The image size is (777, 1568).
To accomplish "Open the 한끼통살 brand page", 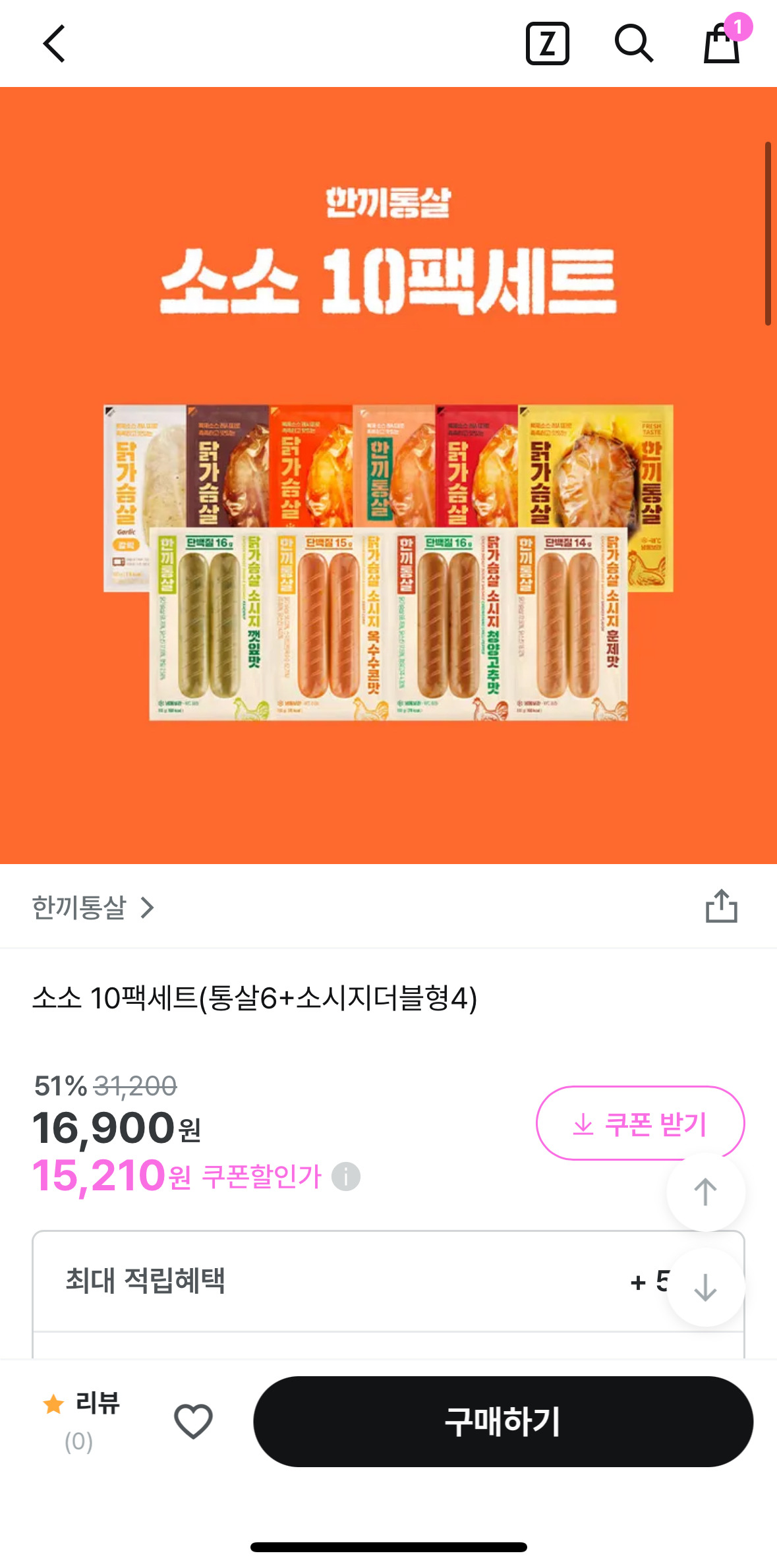I will click(92, 908).
